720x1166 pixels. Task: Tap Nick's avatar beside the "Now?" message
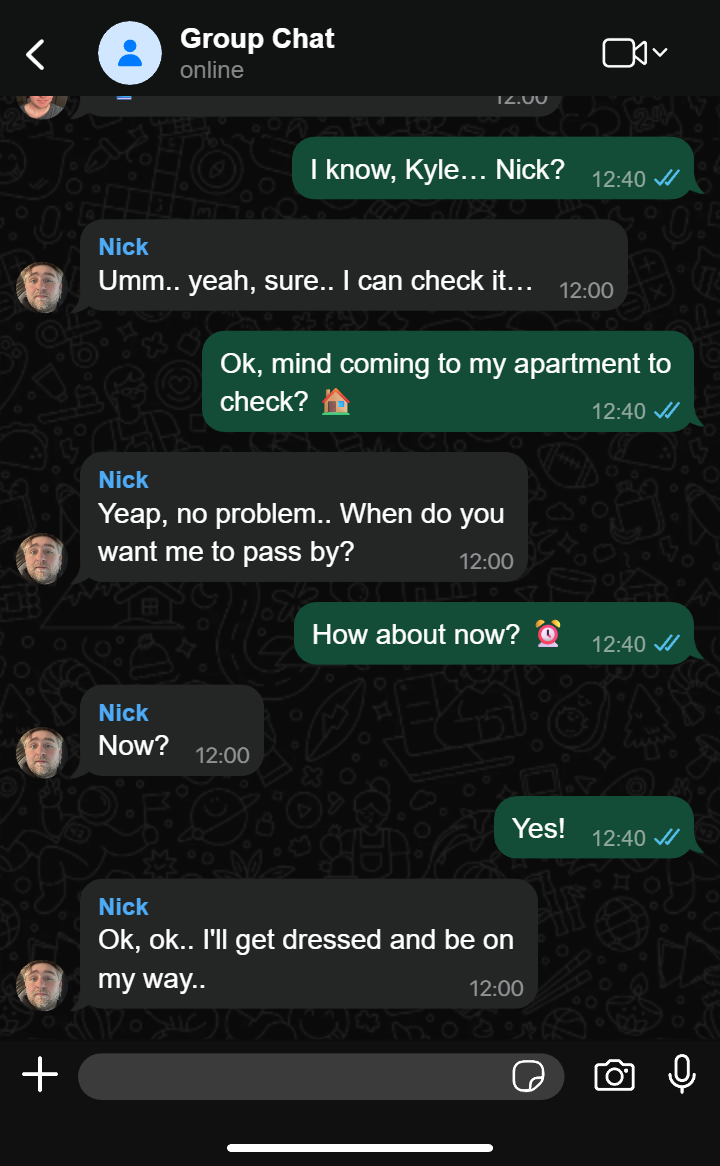[42, 752]
